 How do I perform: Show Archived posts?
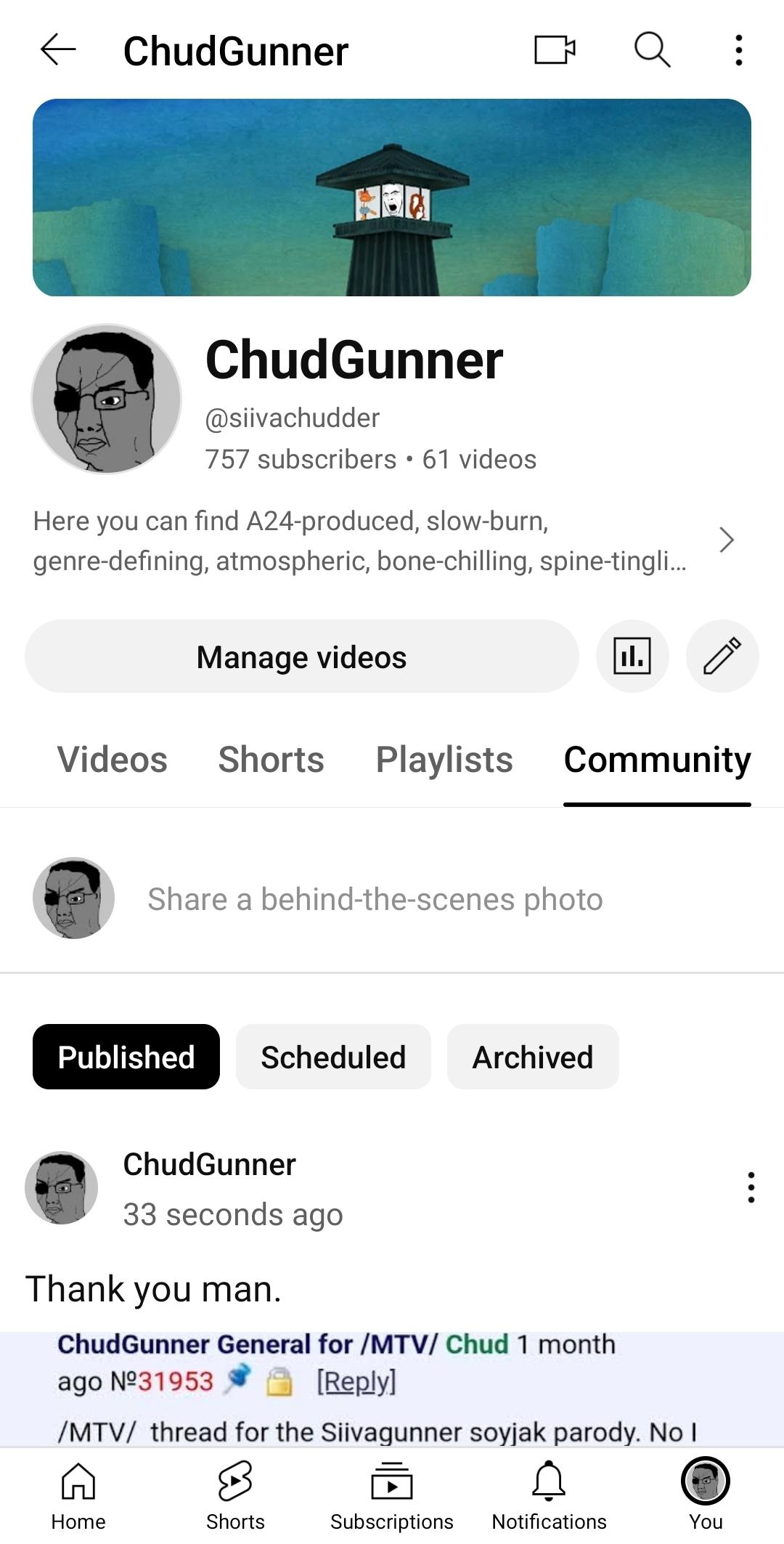pos(533,1057)
